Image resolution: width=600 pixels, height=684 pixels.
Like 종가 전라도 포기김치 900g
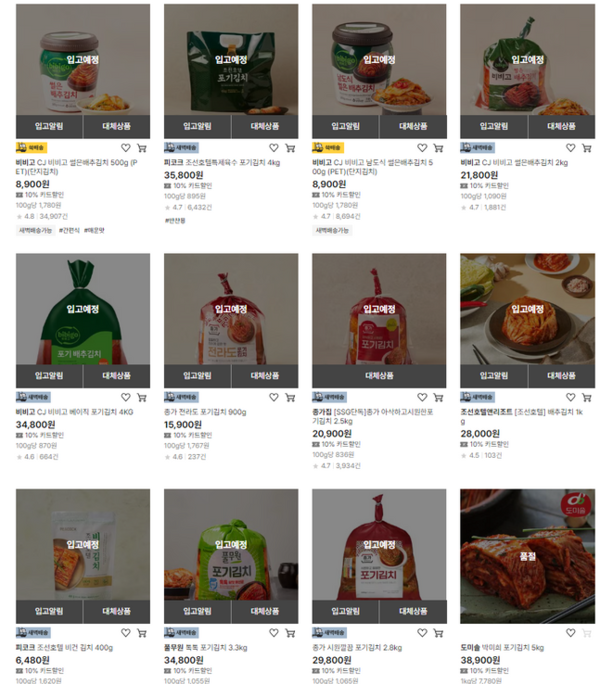(x=274, y=397)
